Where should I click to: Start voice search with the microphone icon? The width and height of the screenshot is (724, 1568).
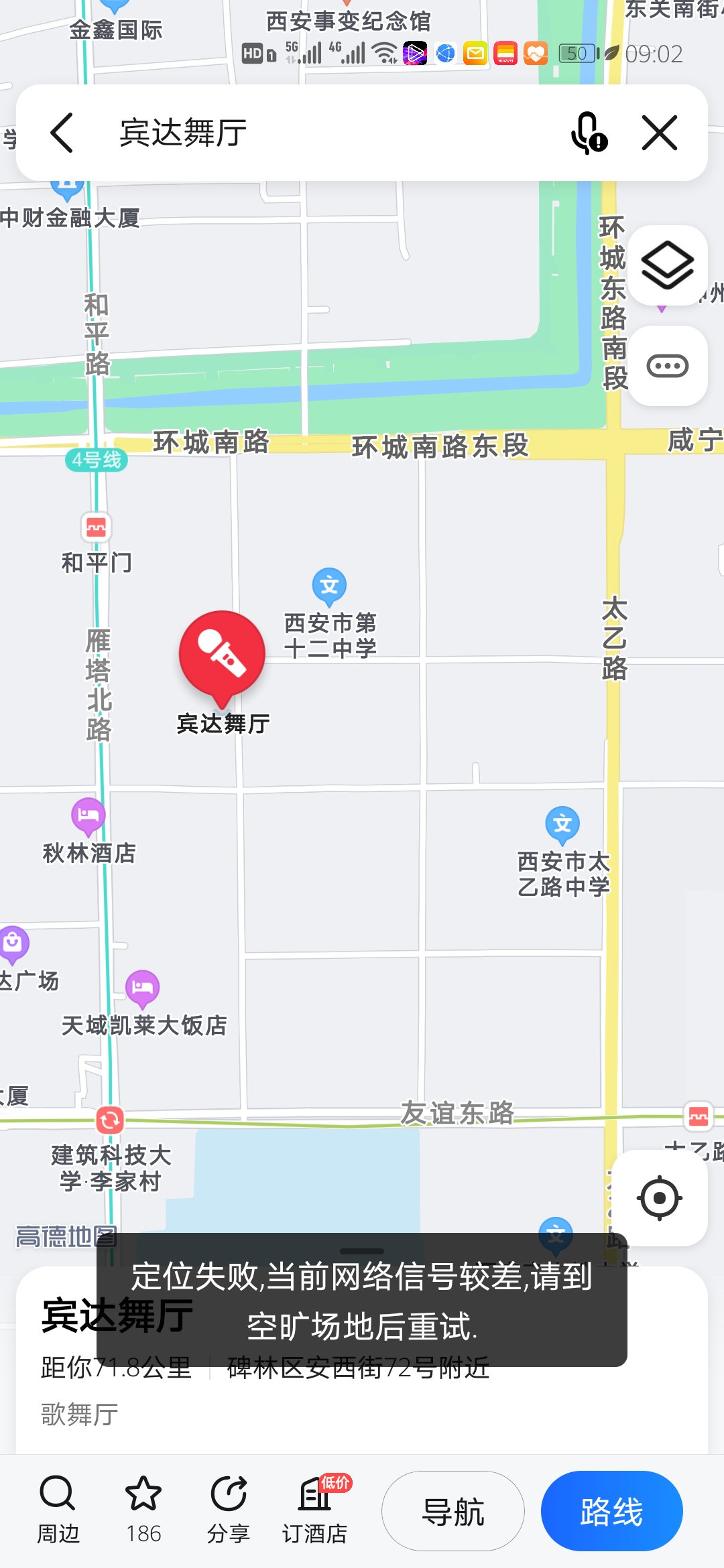(x=589, y=133)
